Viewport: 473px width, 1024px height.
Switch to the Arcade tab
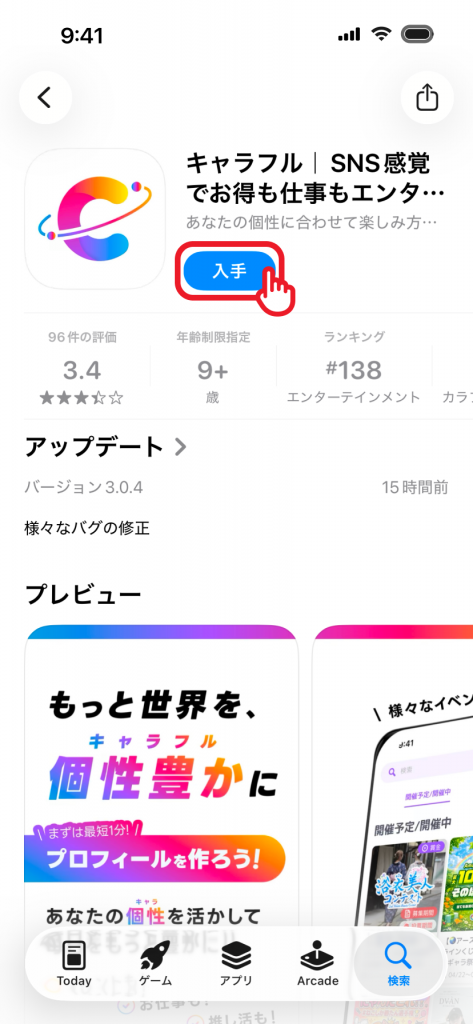tap(318, 965)
